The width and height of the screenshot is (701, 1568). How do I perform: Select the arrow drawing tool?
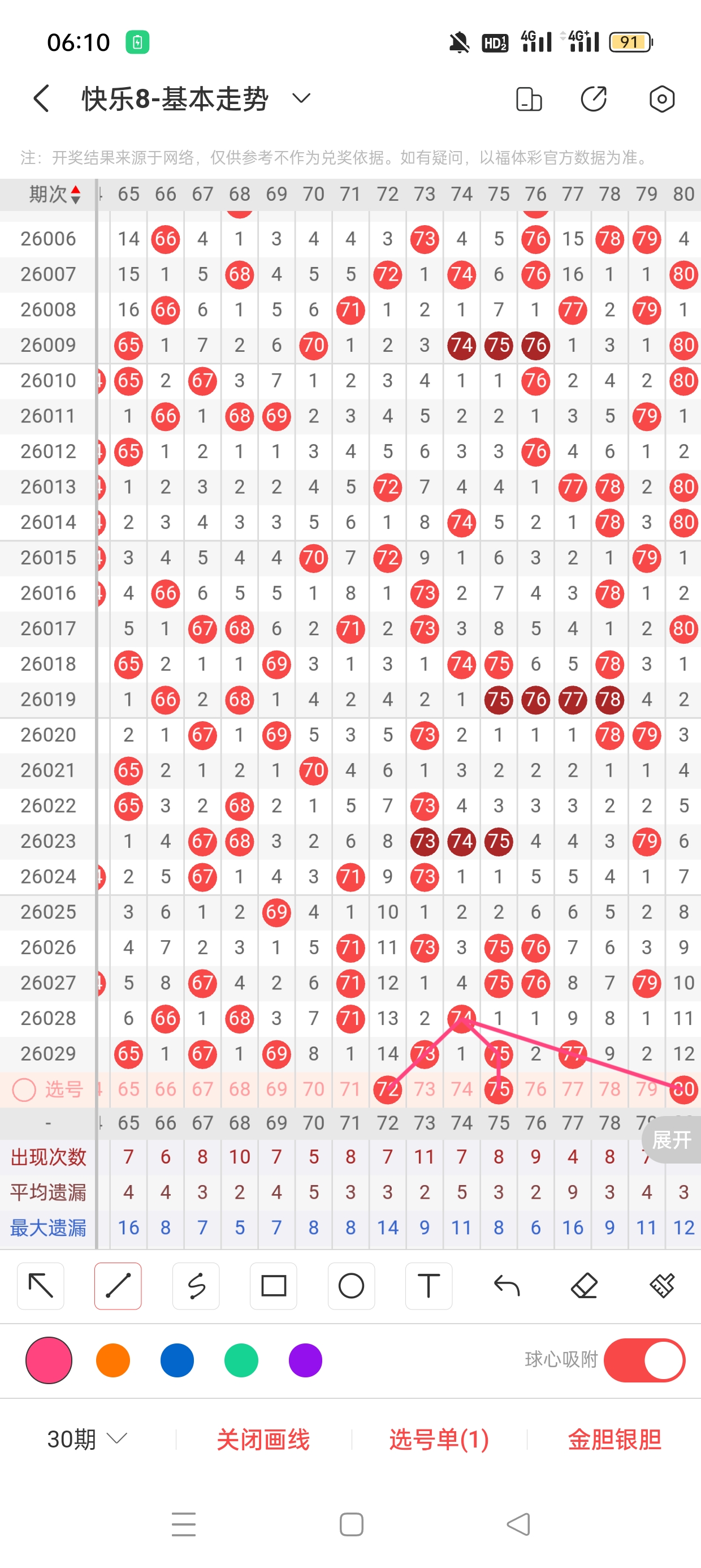pyautogui.click(x=41, y=1286)
